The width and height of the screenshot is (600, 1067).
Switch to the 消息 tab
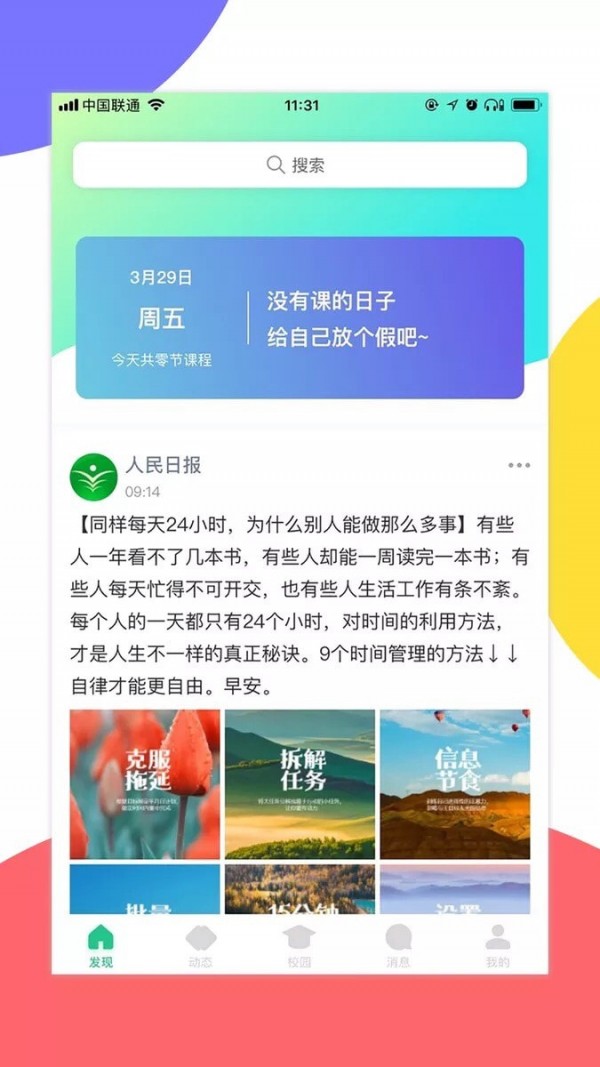pyautogui.click(x=399, y=945)
